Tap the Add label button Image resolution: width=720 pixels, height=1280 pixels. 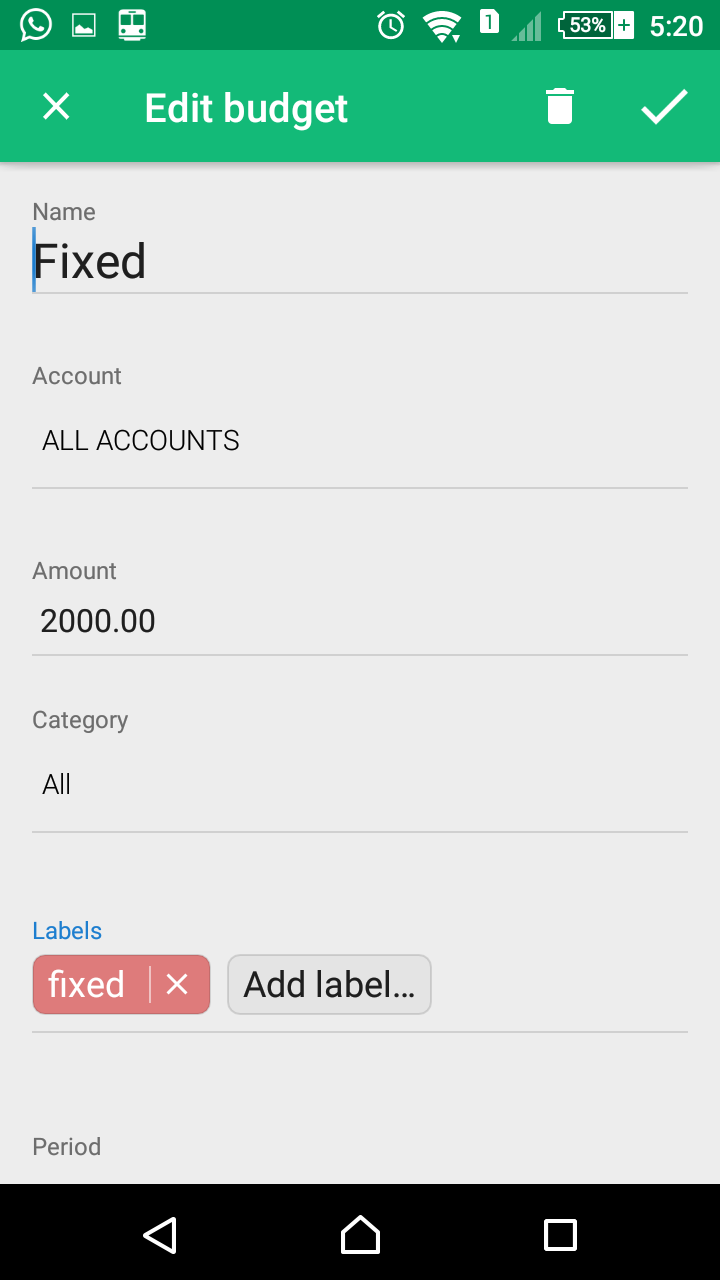tap(329, 984)
